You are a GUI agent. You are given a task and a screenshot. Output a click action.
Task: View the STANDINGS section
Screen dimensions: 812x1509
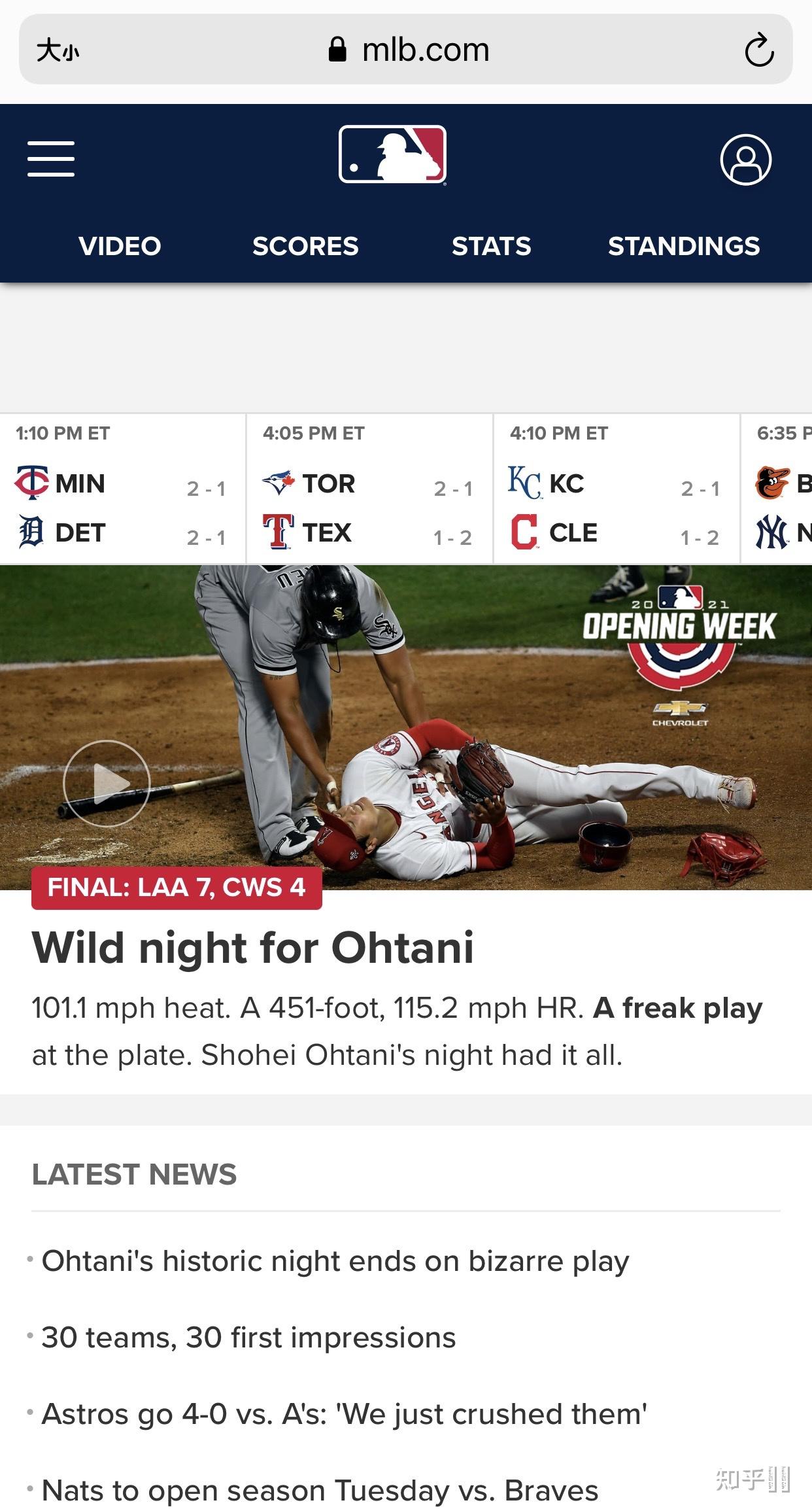tap(684, 246)
